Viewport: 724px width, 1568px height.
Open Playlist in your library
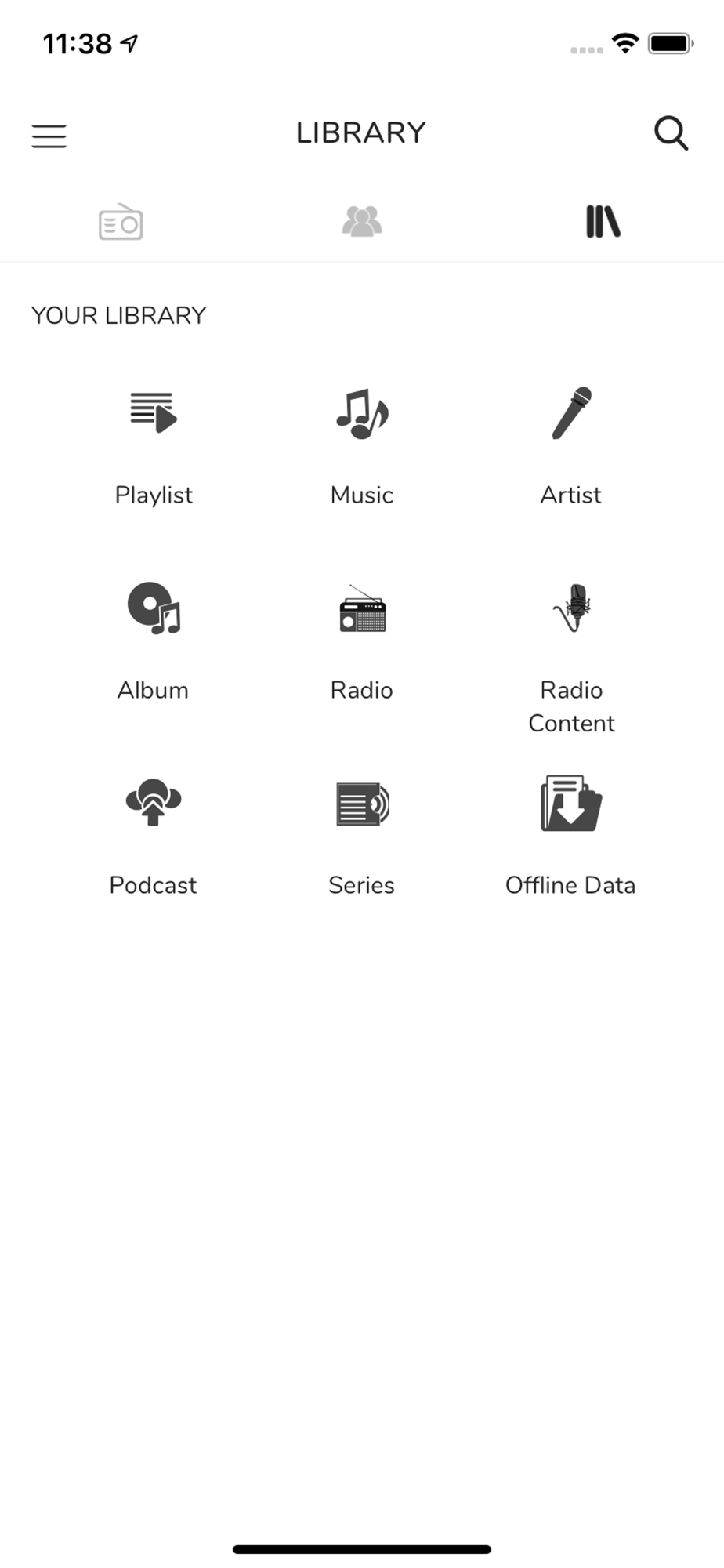tap(154, 445)
